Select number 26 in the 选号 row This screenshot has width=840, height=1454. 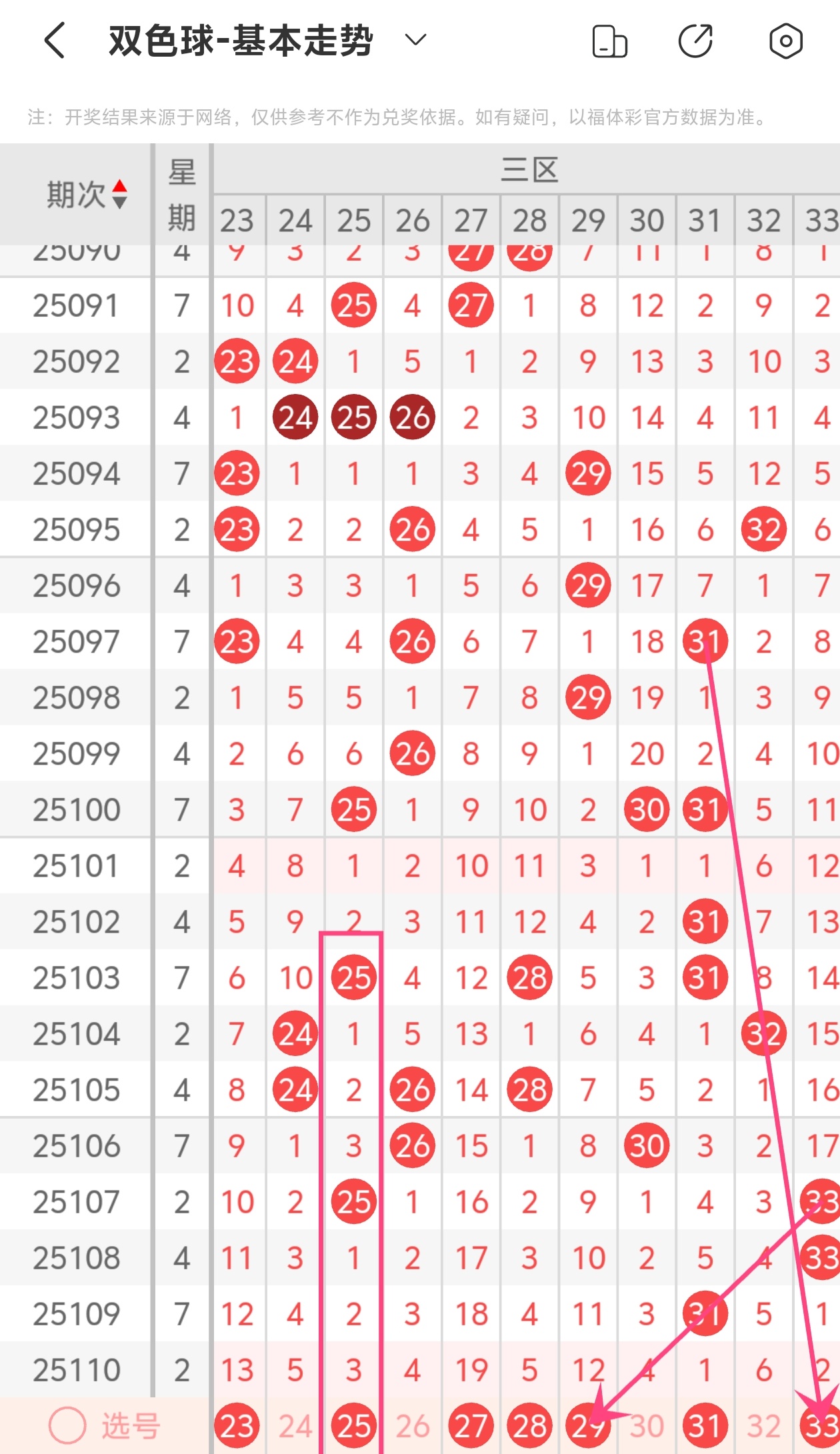point(413,1427)
